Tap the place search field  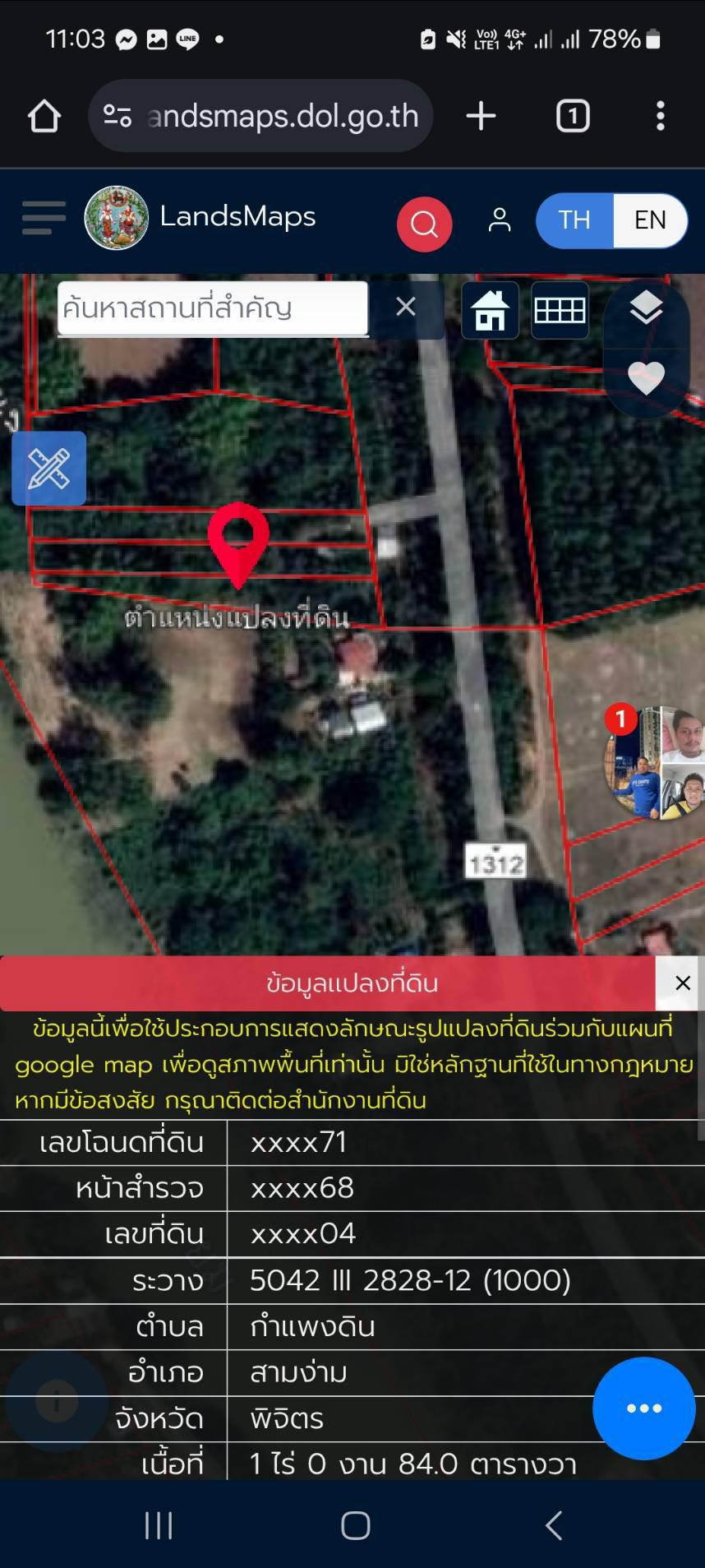click(x=213, y=308)
